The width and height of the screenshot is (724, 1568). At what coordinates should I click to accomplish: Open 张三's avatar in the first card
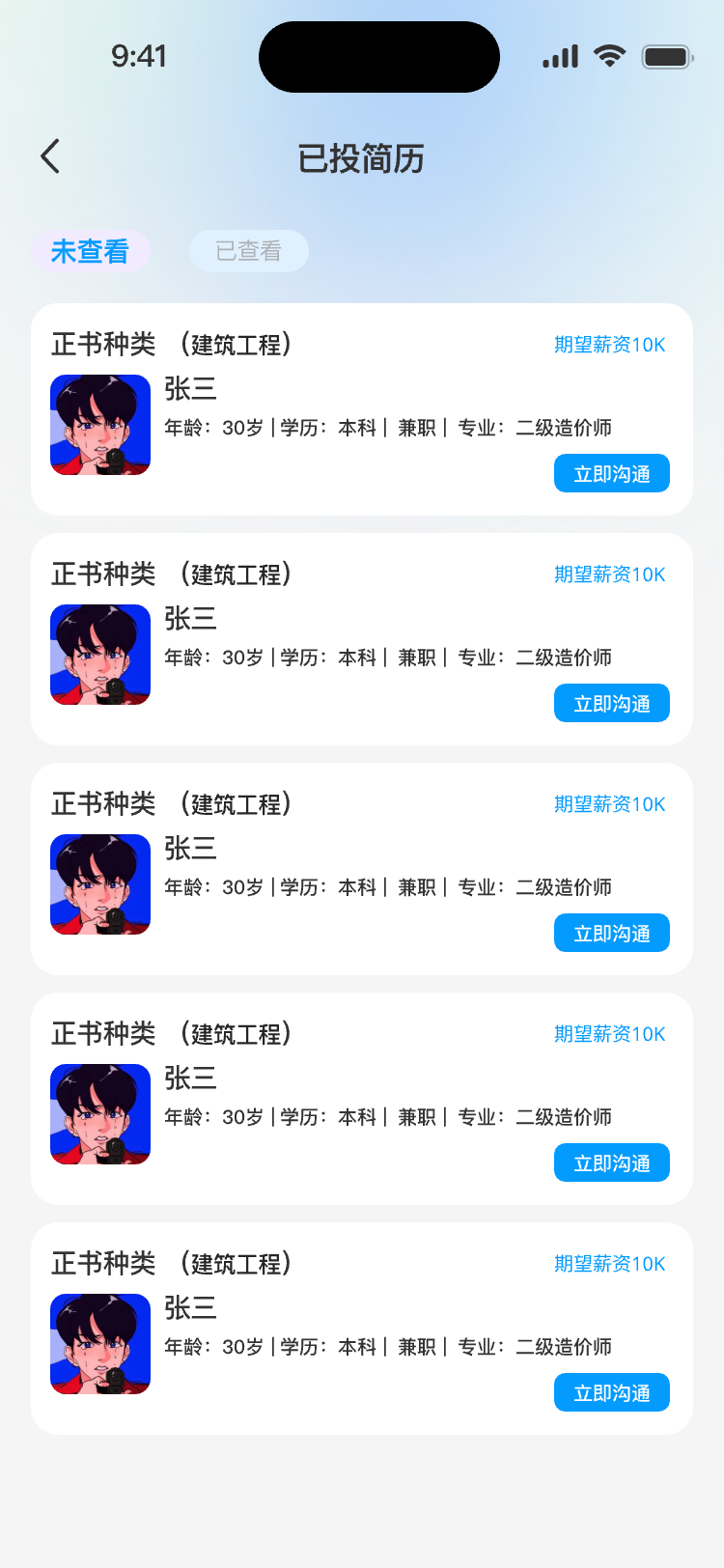(x=100, y=425)
